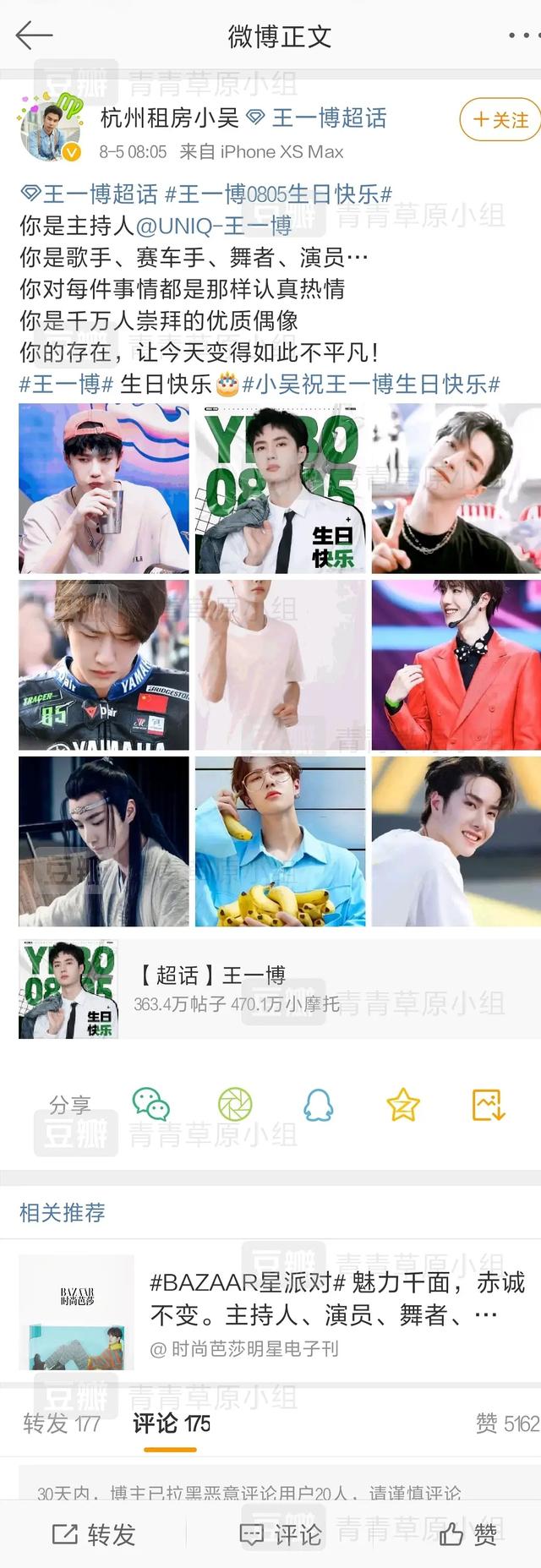Image resolution: width=541 pixels, height=1568 pixels.
Task: Write a comment using the bottom 评论 button
Action: coord(281,1534)
